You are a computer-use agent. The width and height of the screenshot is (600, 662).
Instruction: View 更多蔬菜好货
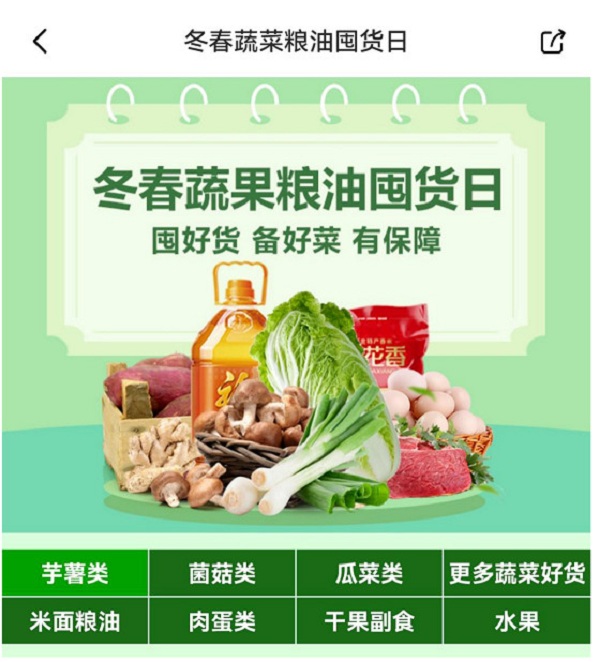pos(517,574)
